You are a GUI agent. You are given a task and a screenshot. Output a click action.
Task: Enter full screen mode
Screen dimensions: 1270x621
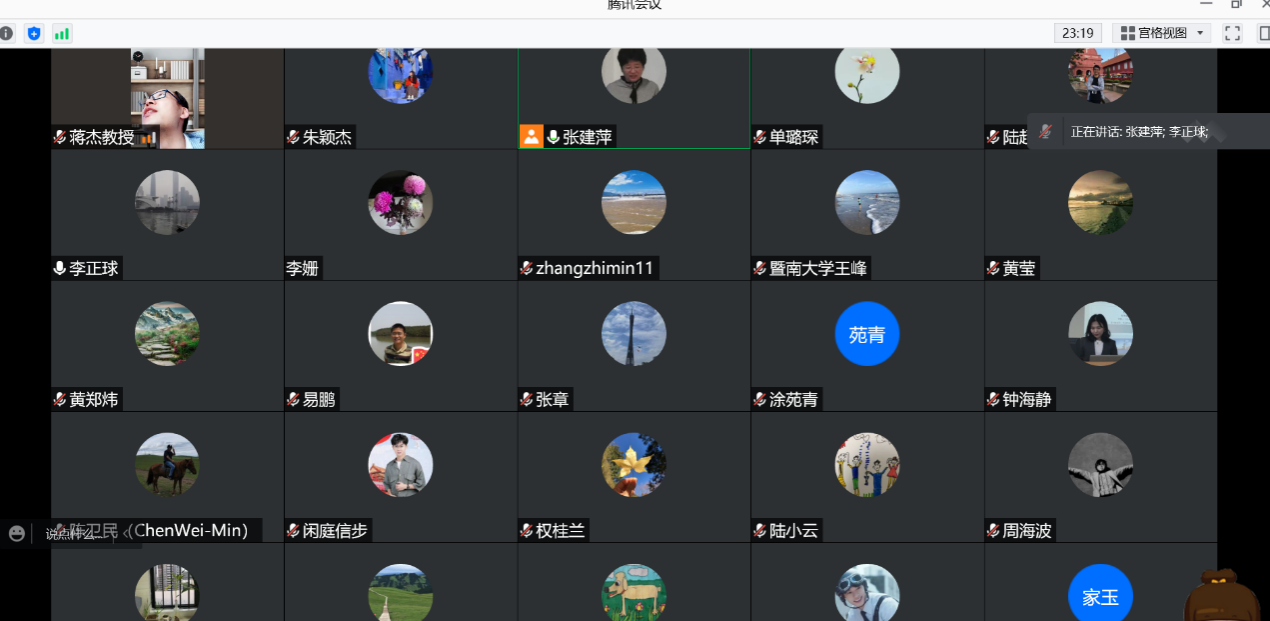(x=1233, y=33)
